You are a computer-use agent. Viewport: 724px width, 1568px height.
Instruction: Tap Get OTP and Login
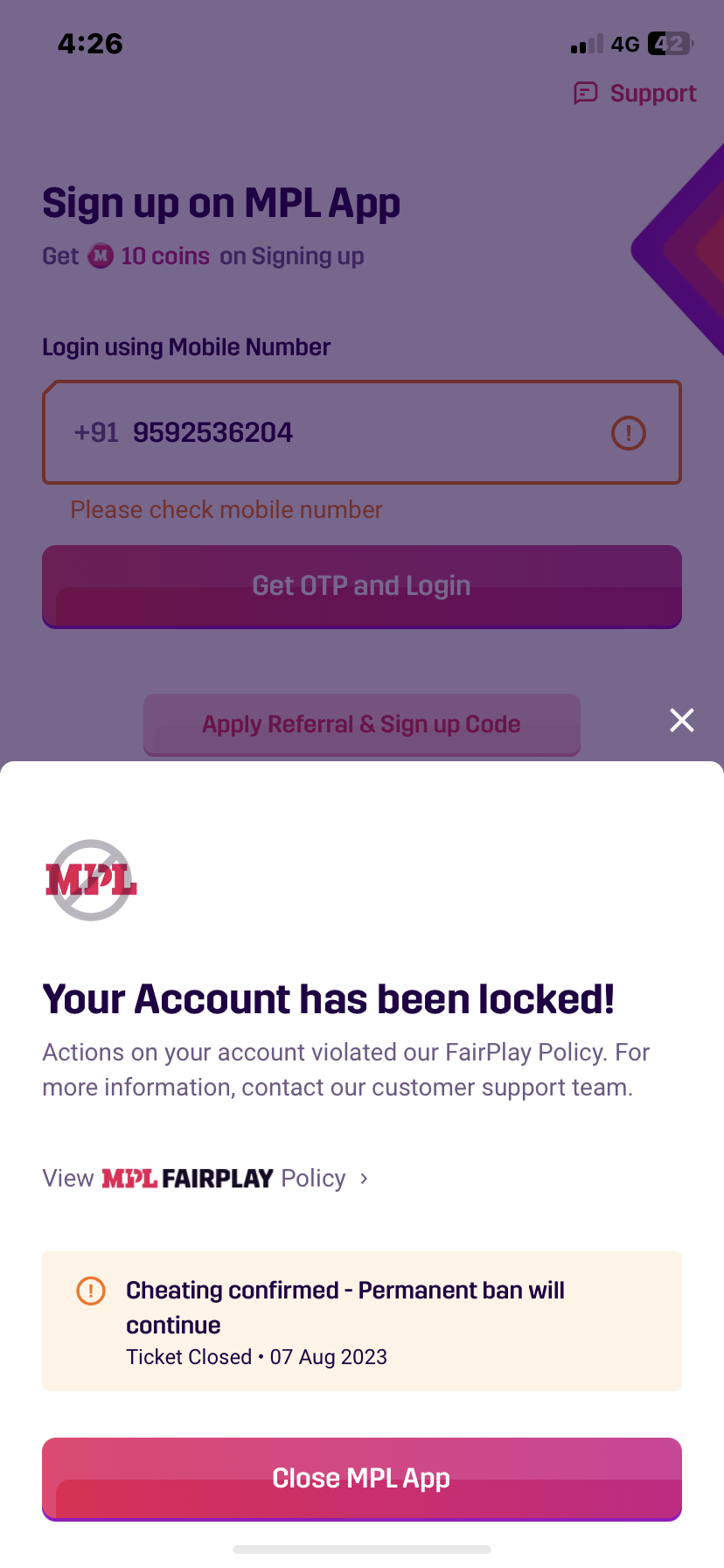361,586
